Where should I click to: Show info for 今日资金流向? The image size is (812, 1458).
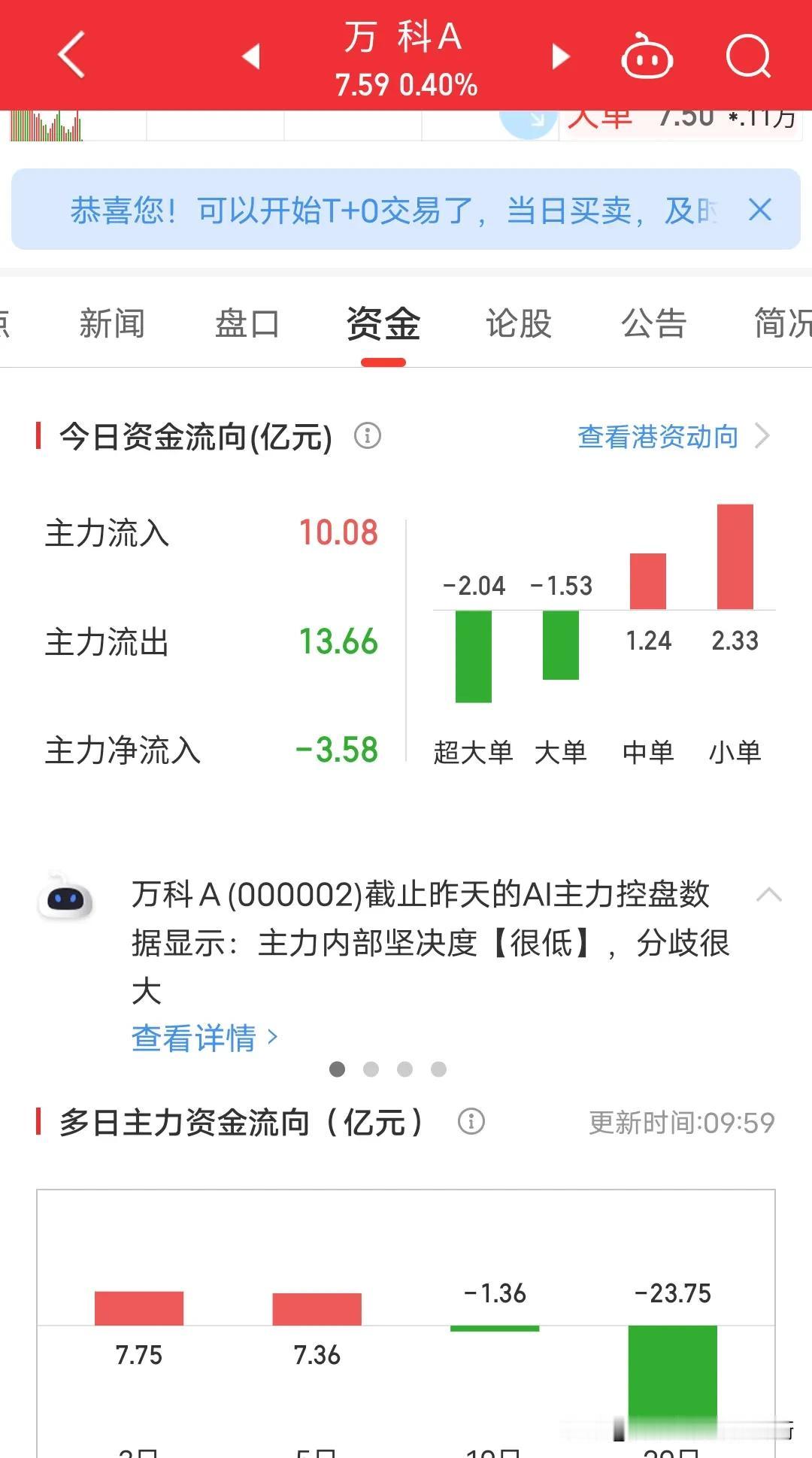point(368,435)
